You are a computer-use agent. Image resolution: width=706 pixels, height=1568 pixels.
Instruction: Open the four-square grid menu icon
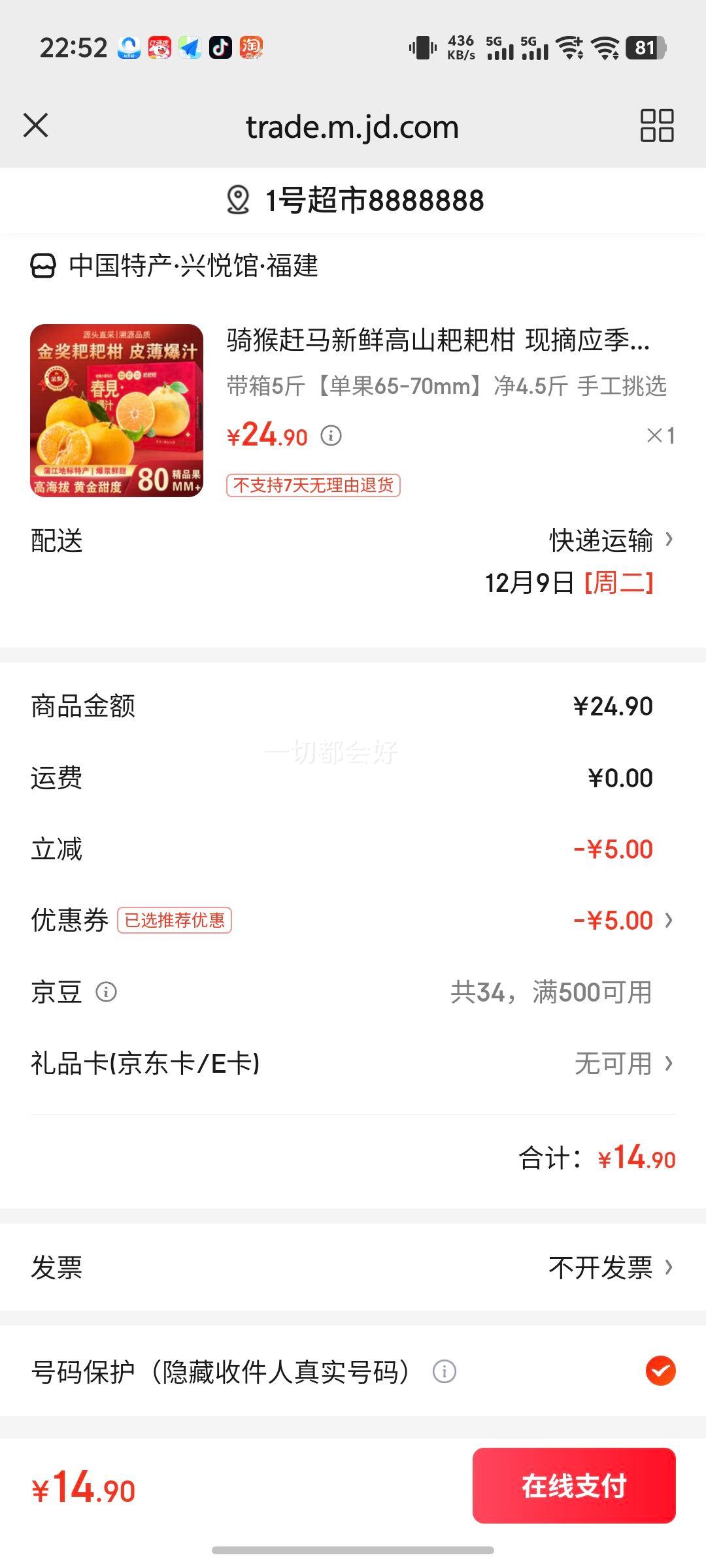click(656, 125)
